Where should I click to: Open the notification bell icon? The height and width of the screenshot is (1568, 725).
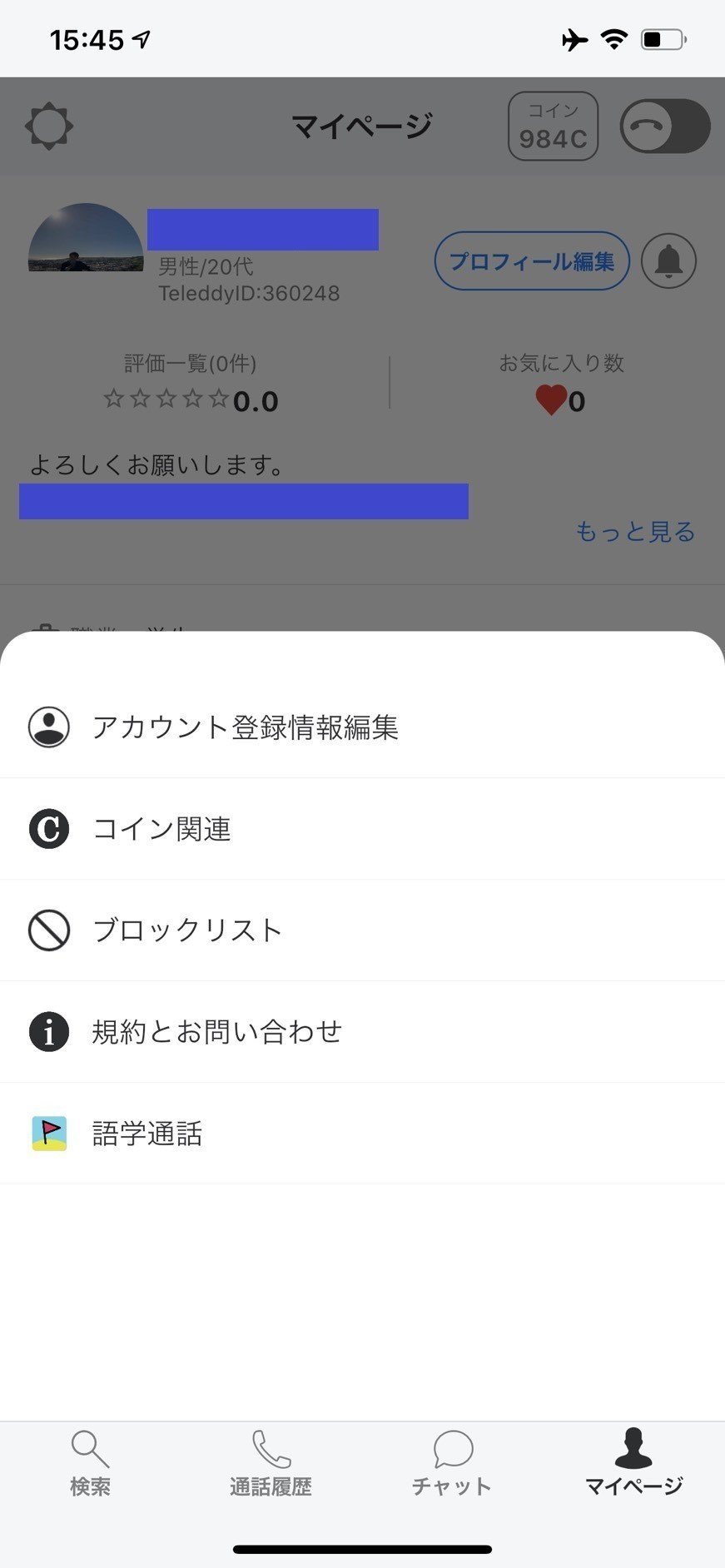point(669,261)
